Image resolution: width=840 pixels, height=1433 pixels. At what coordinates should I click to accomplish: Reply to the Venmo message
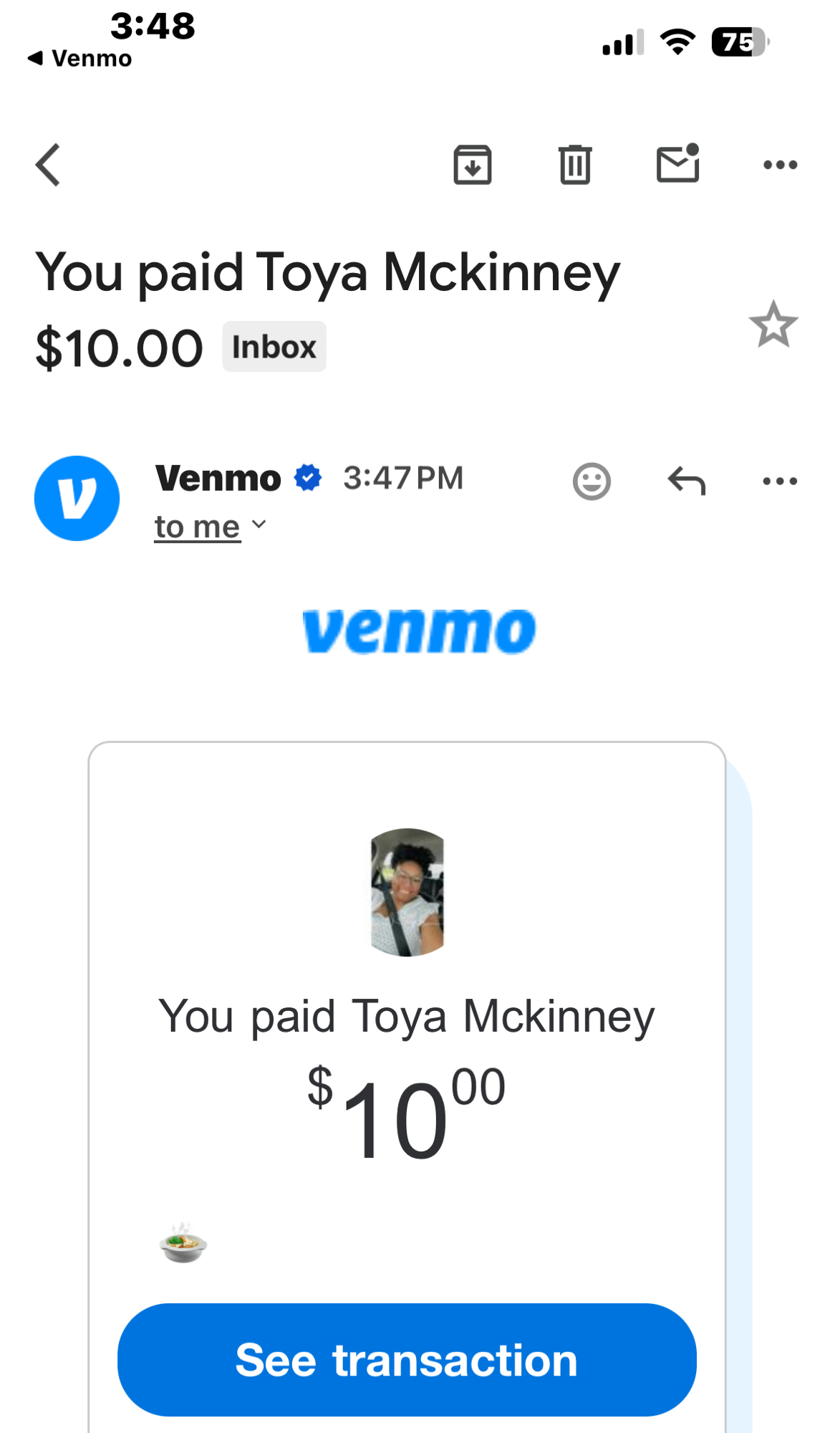pyautogui.click(x=686, y=481)
